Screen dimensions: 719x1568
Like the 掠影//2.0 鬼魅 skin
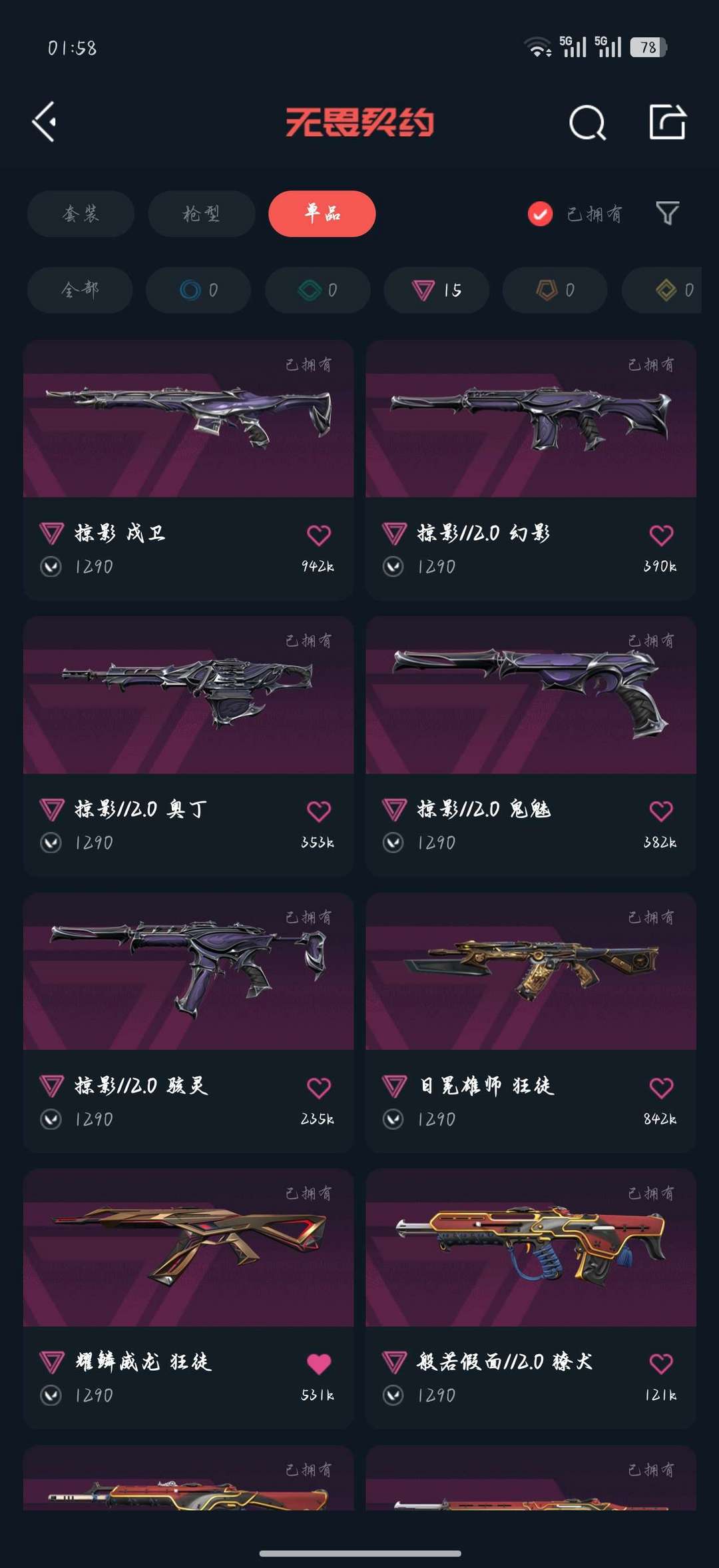[x=661, y=811]
